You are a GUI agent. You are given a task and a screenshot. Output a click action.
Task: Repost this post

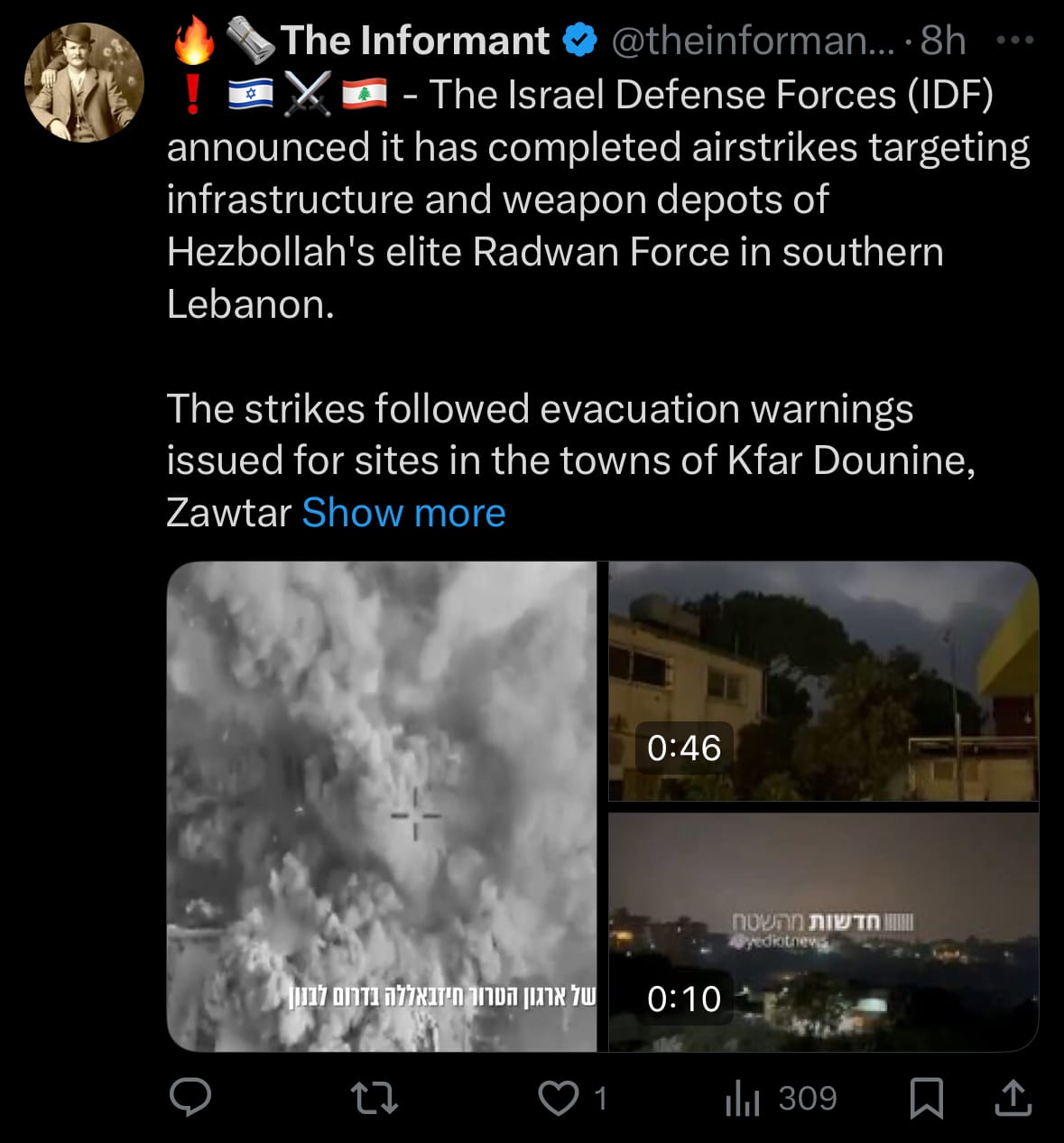[374, 1098]
